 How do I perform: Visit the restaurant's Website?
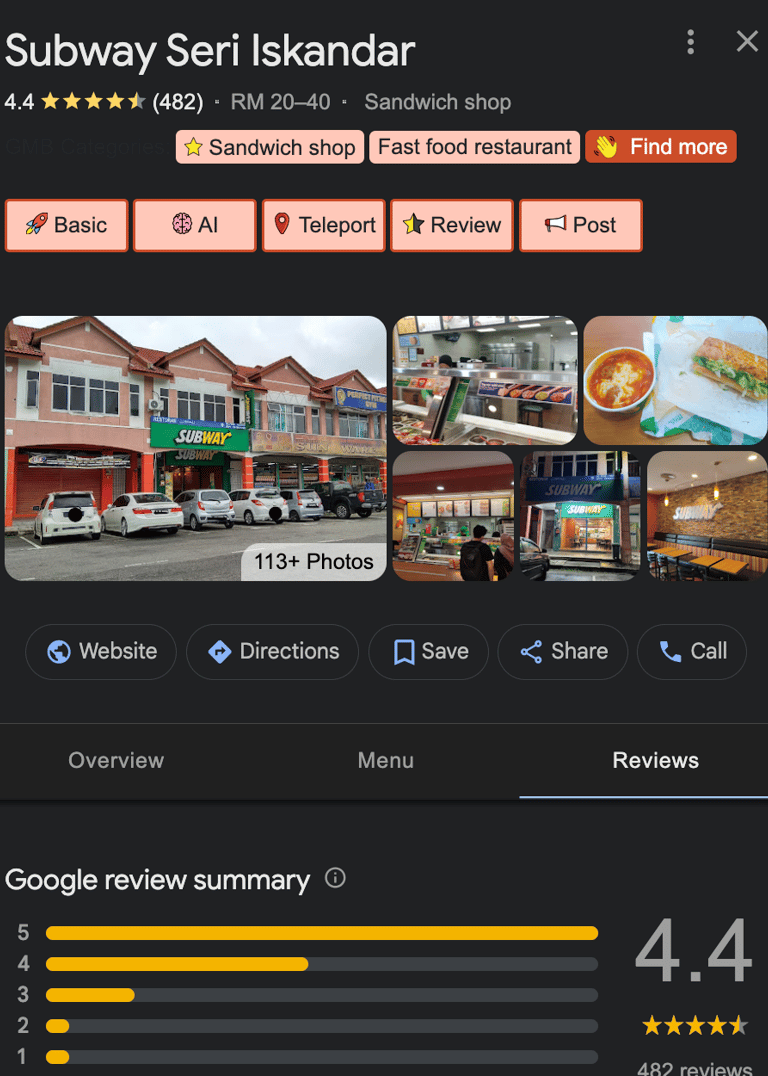coord(101,652)
